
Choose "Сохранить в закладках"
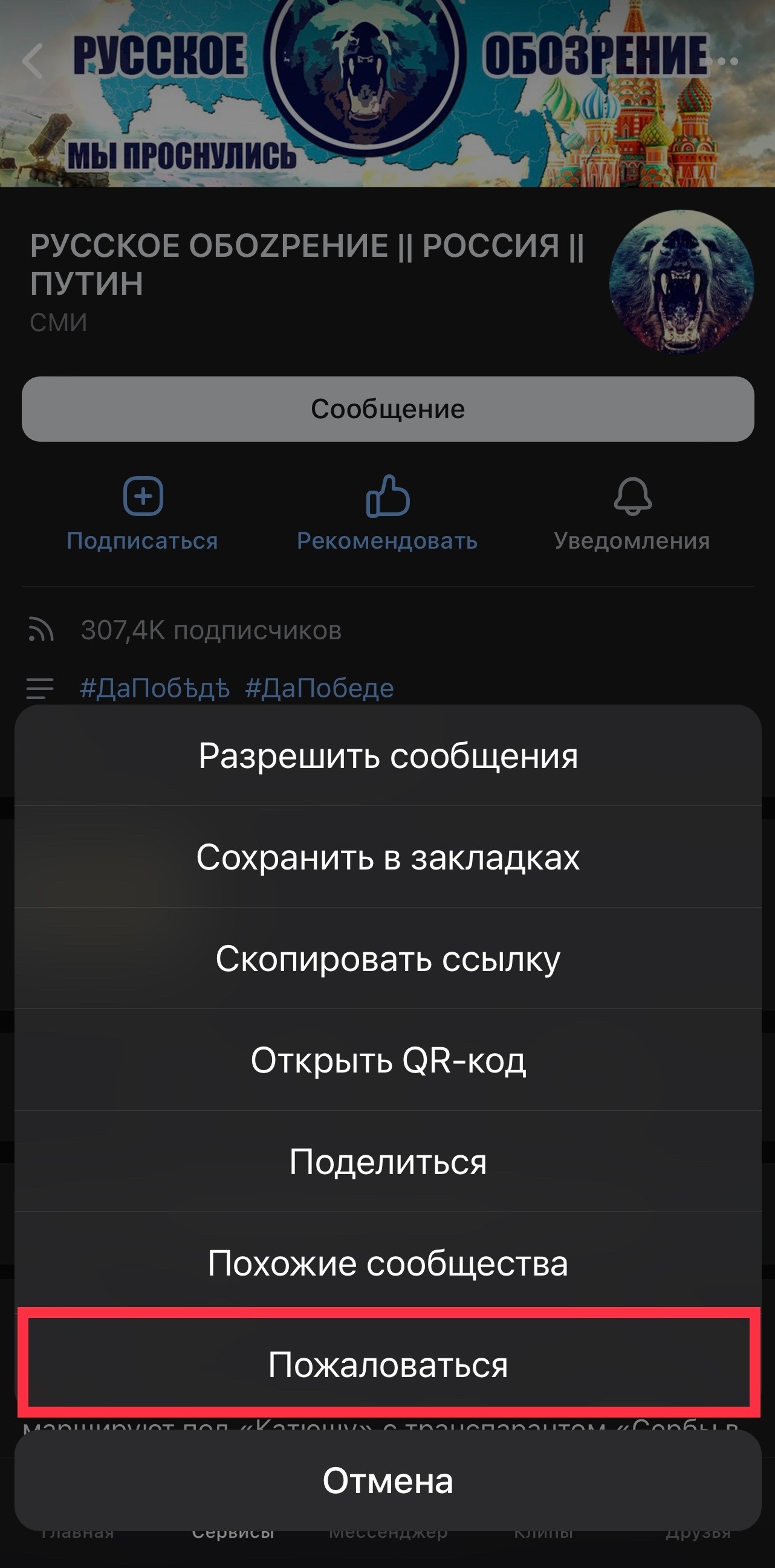pyautogui.click(x=388, y=857)
